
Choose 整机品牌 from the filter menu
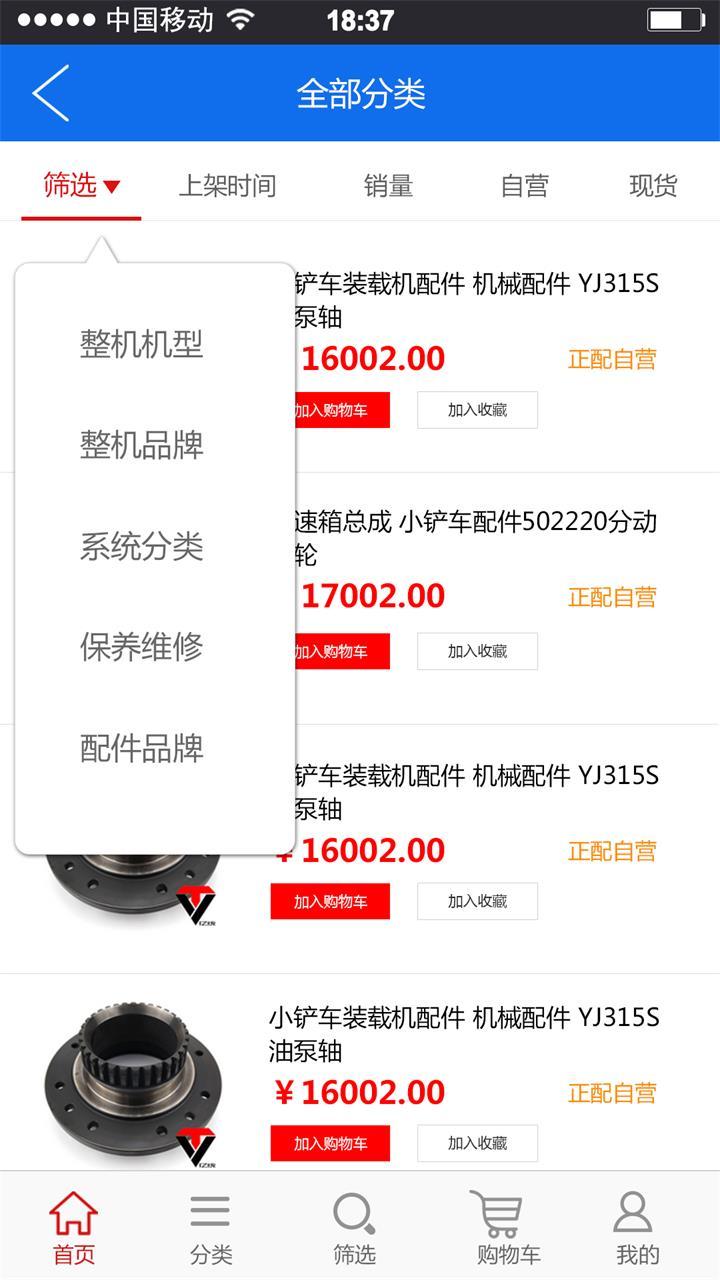142,445
